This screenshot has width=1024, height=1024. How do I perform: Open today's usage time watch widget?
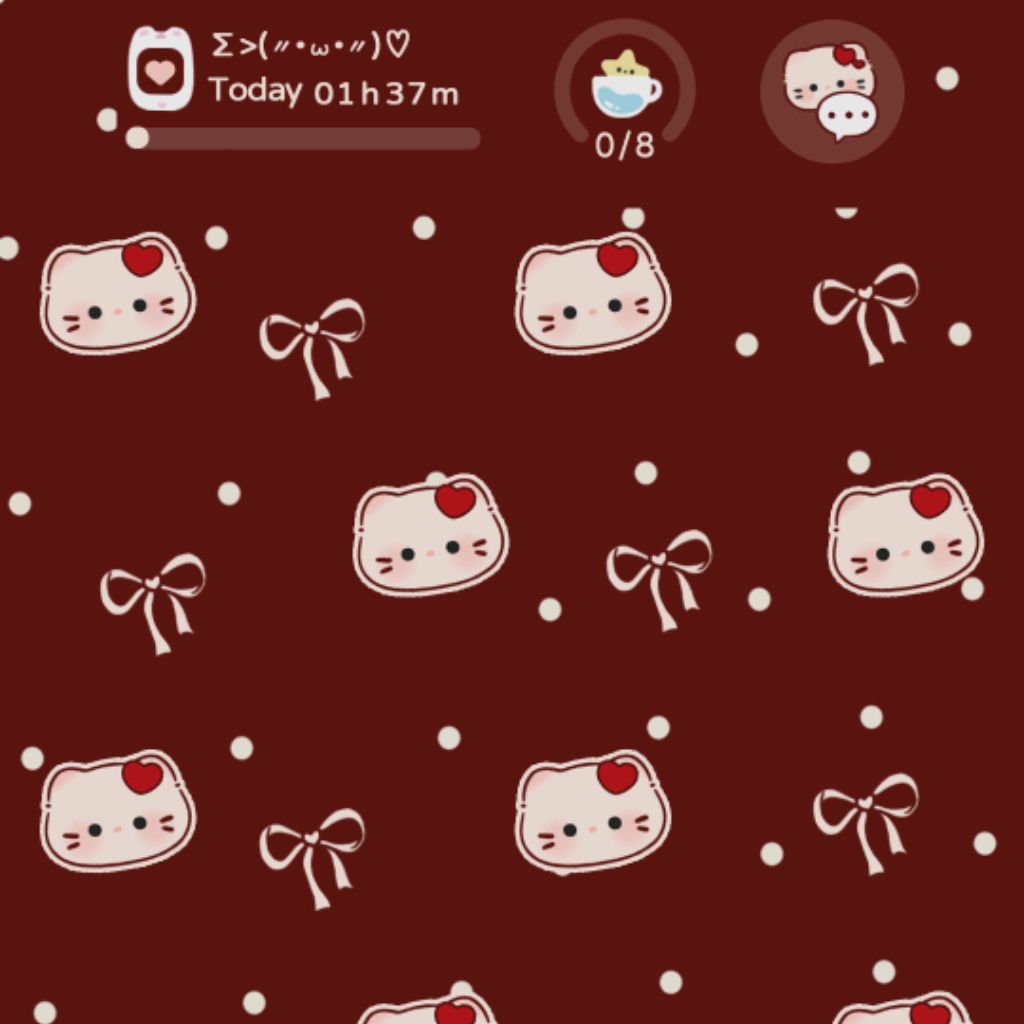pyautogui.click(x=160, y=70)
